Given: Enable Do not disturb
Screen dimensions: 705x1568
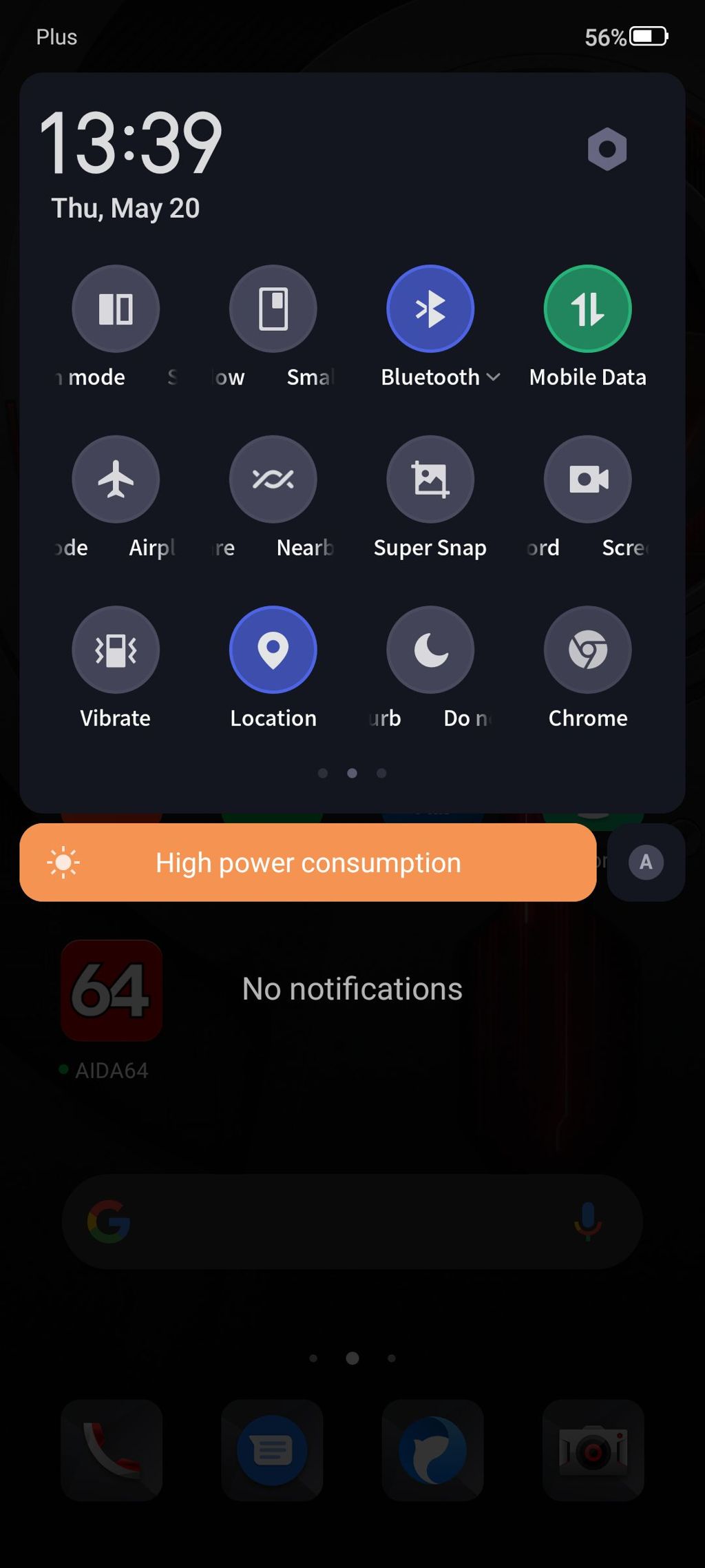Looking at the screenshot, I should [430, 650].
